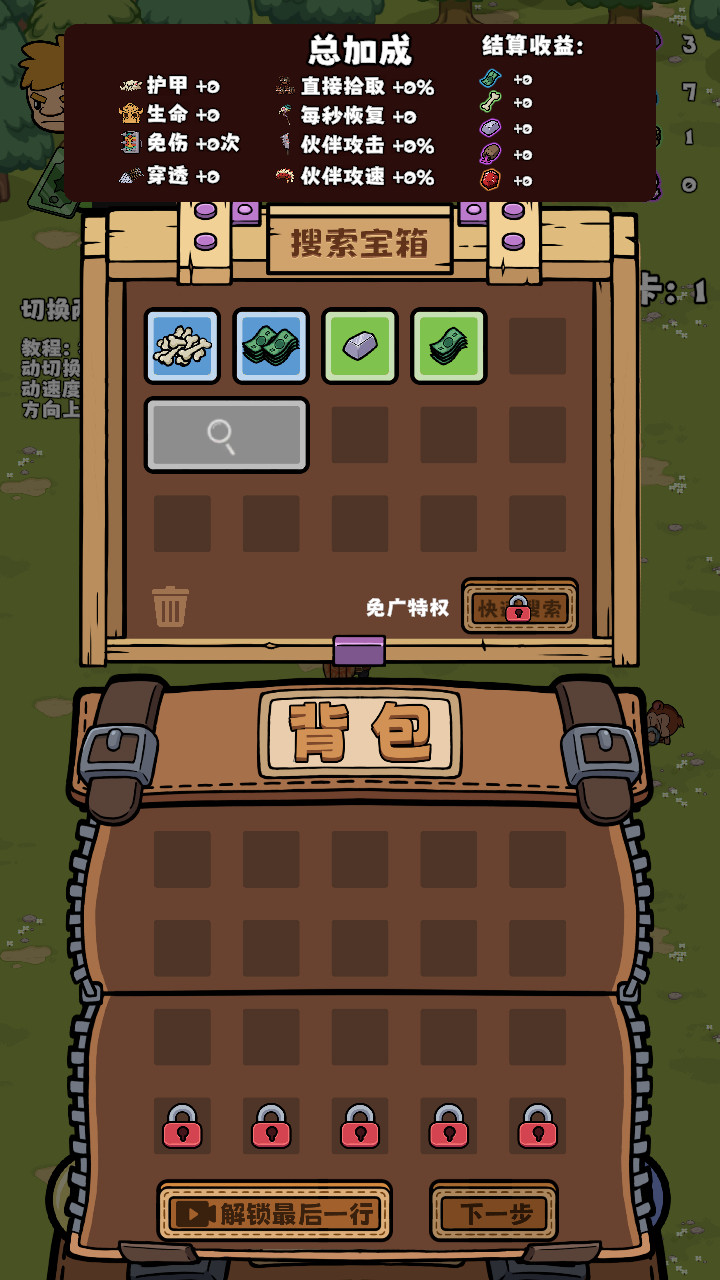Viewport: 720px width, 1280px height.
Task: Select the blue cash stack item
Action: pyautogui.click(x=271, y=346)
